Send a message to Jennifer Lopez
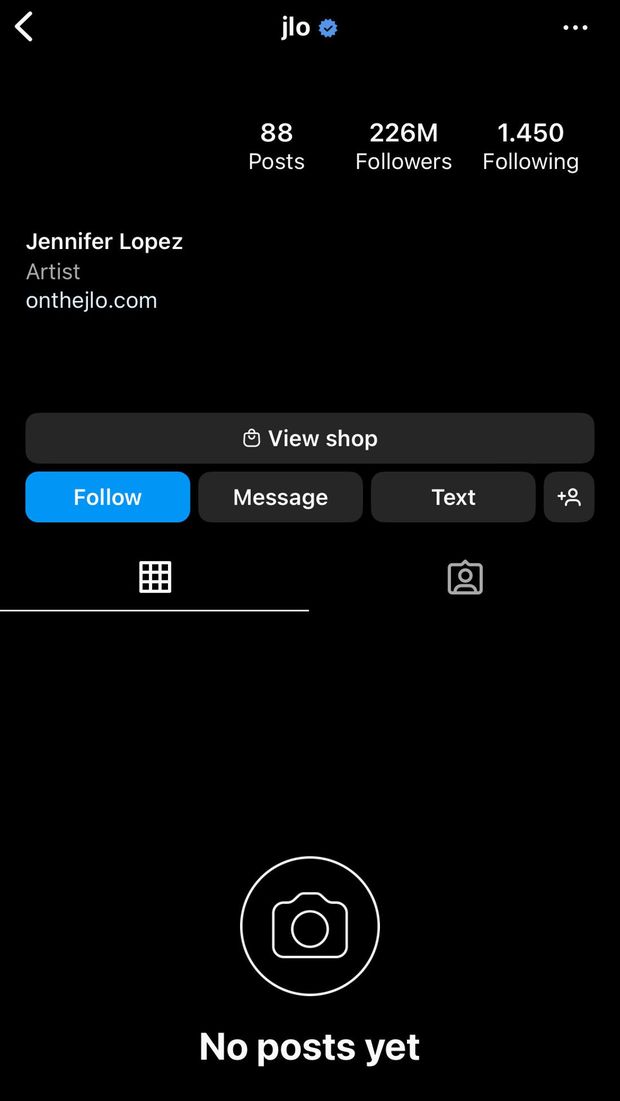The width and height of the screenshot is (620, 1101). pos(280,497)
